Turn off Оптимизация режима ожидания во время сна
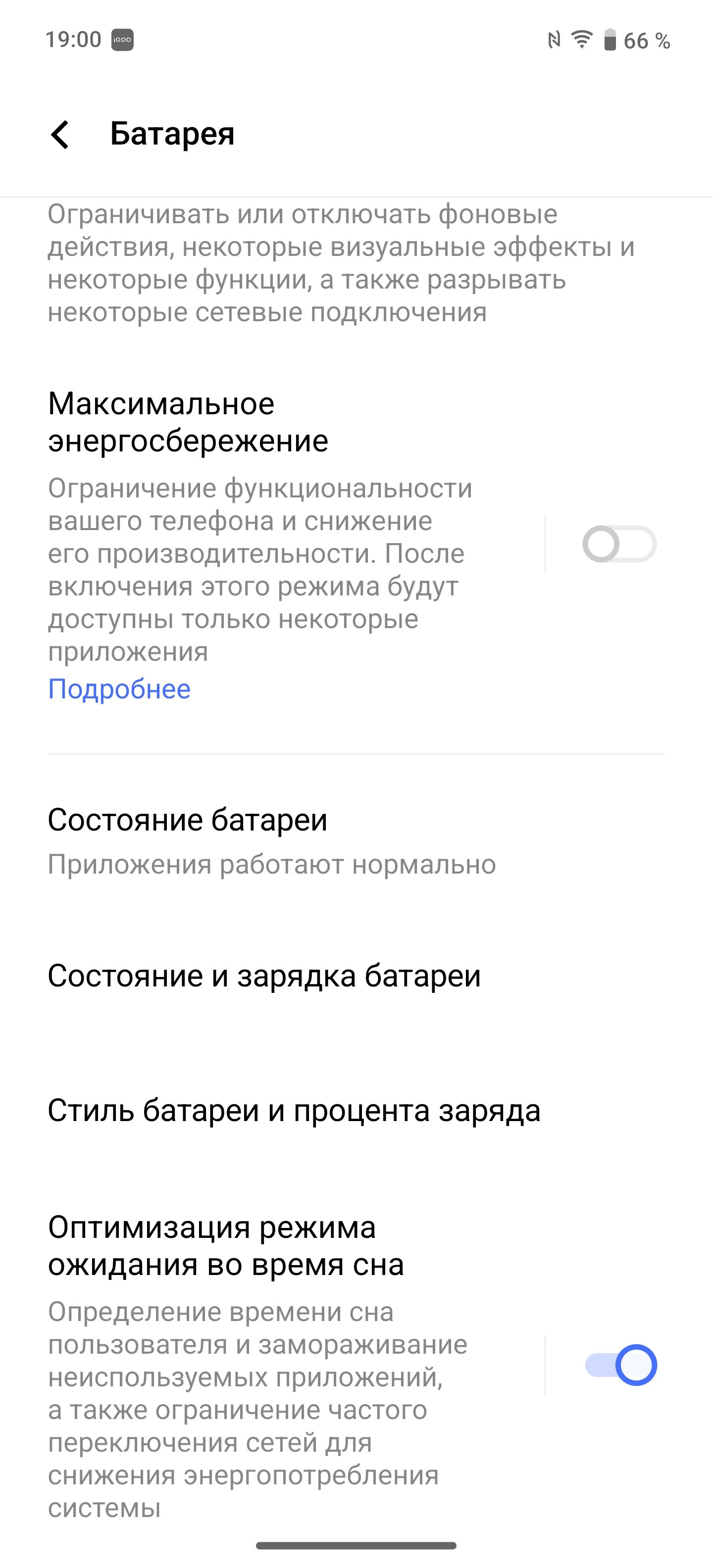Viewport: 713px width, 1568px height. point(620,1365)
